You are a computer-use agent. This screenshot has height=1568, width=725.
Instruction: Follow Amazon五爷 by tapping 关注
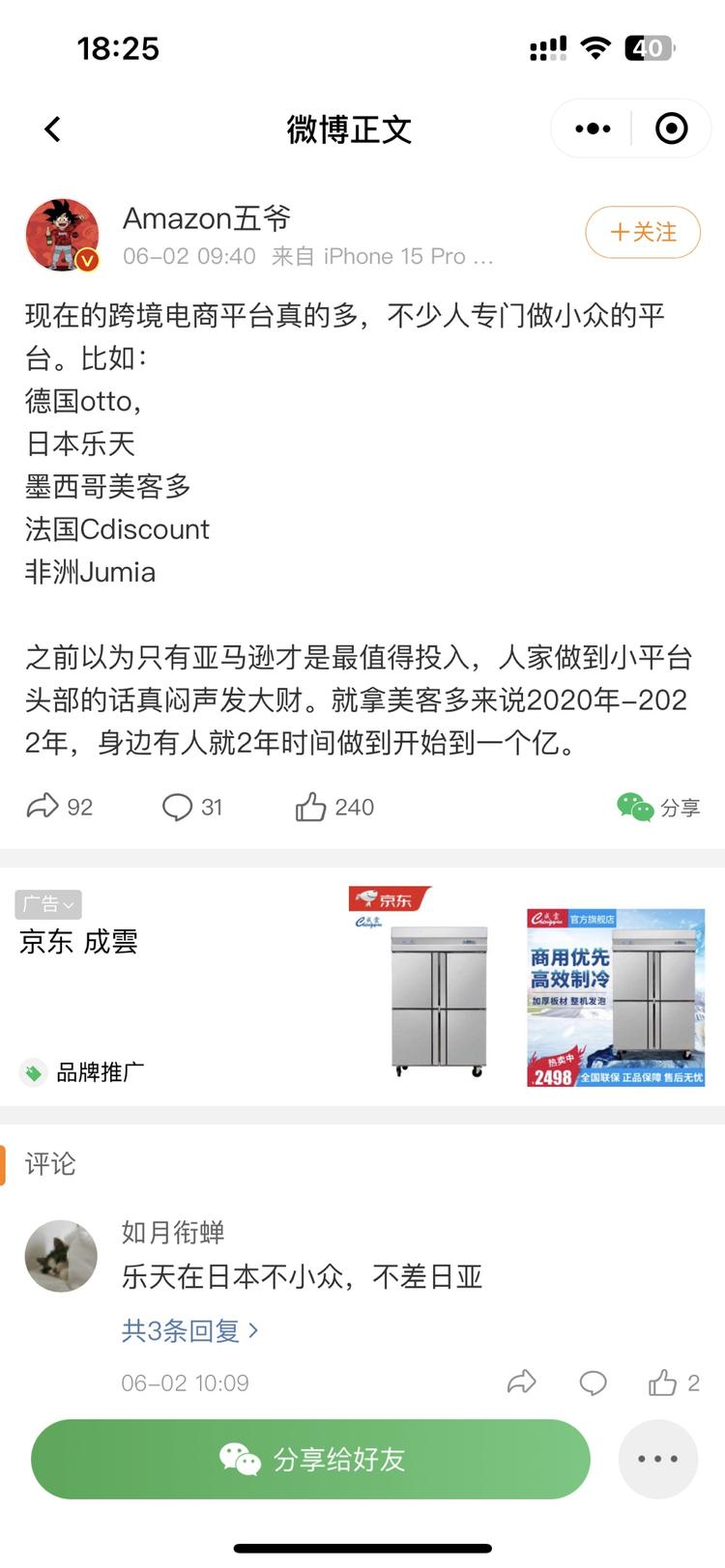pyautogui.click(x=643, y=233)
